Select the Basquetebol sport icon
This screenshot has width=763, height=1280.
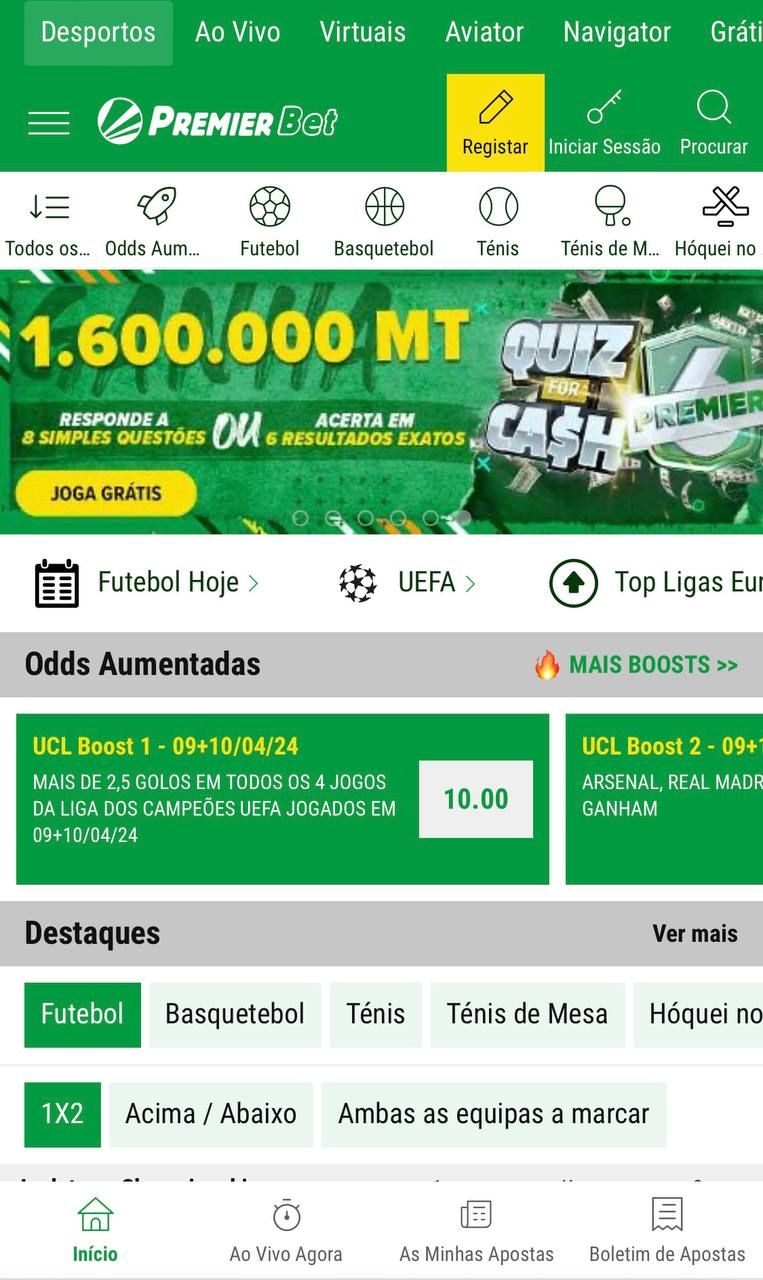[x=384, y=222]
